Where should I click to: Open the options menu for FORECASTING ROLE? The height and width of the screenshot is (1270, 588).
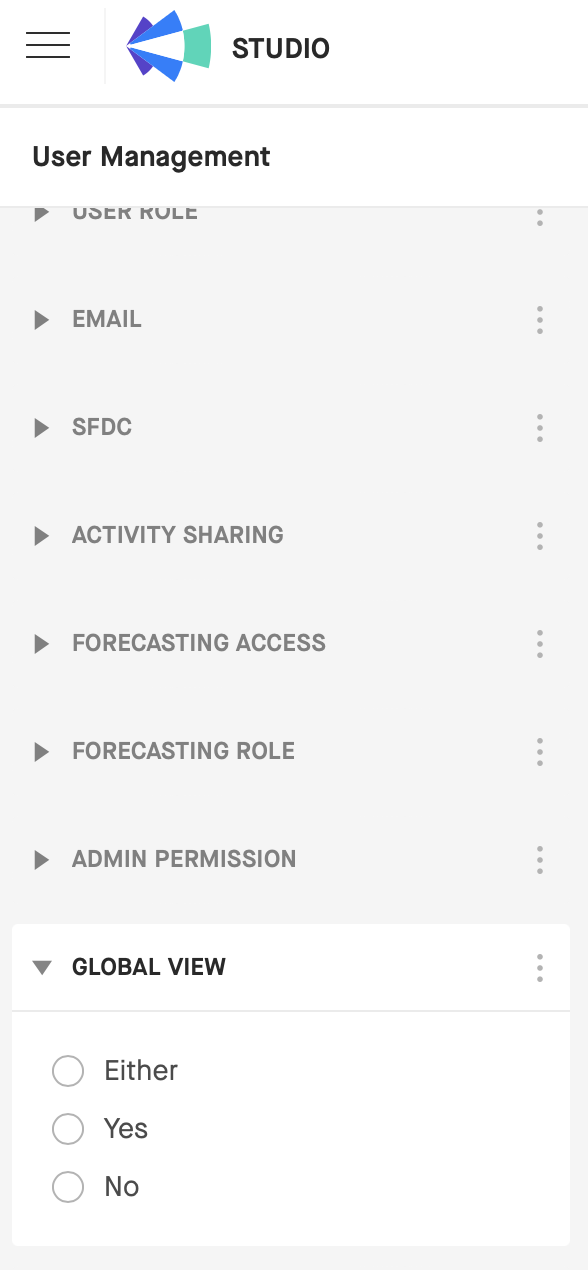click(x=540, y=752)
